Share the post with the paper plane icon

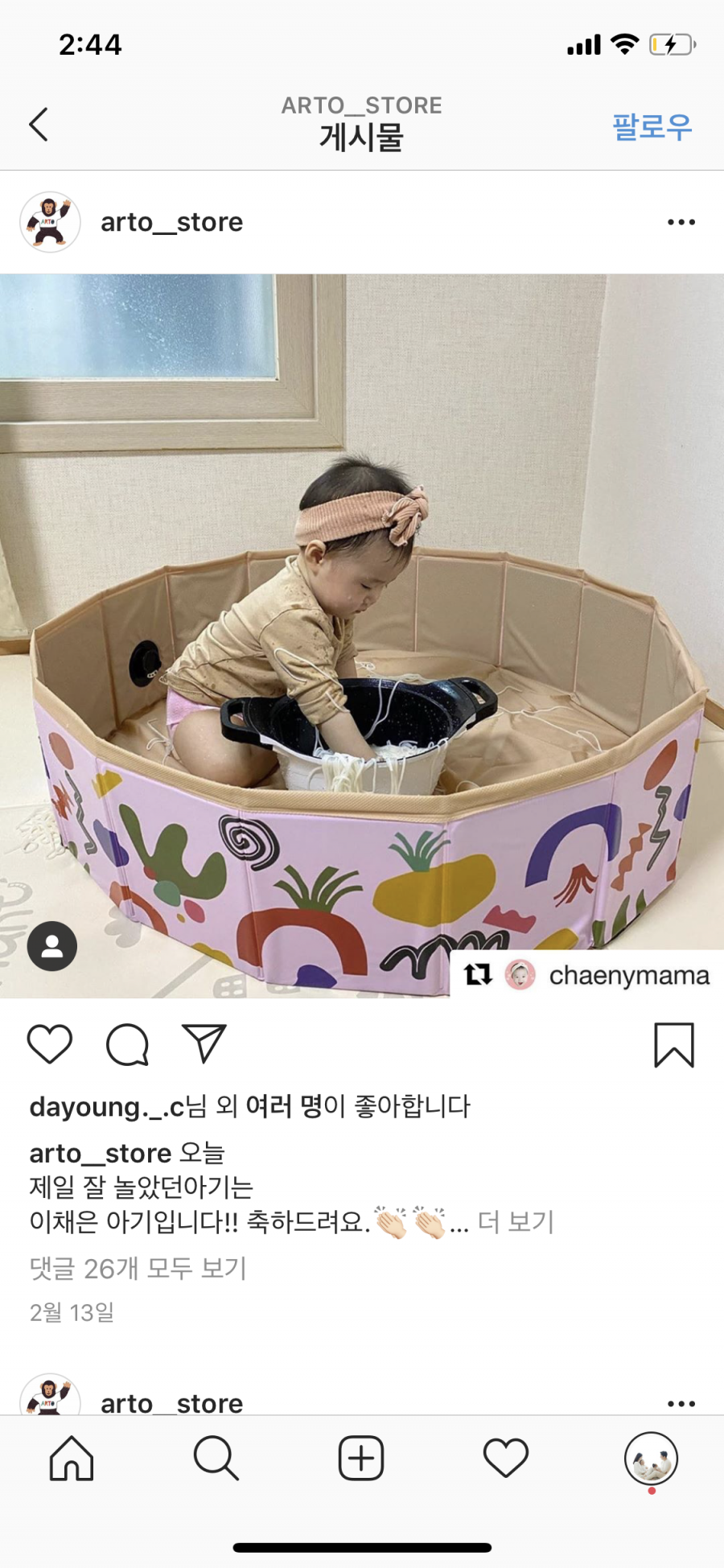(204, 1044)
